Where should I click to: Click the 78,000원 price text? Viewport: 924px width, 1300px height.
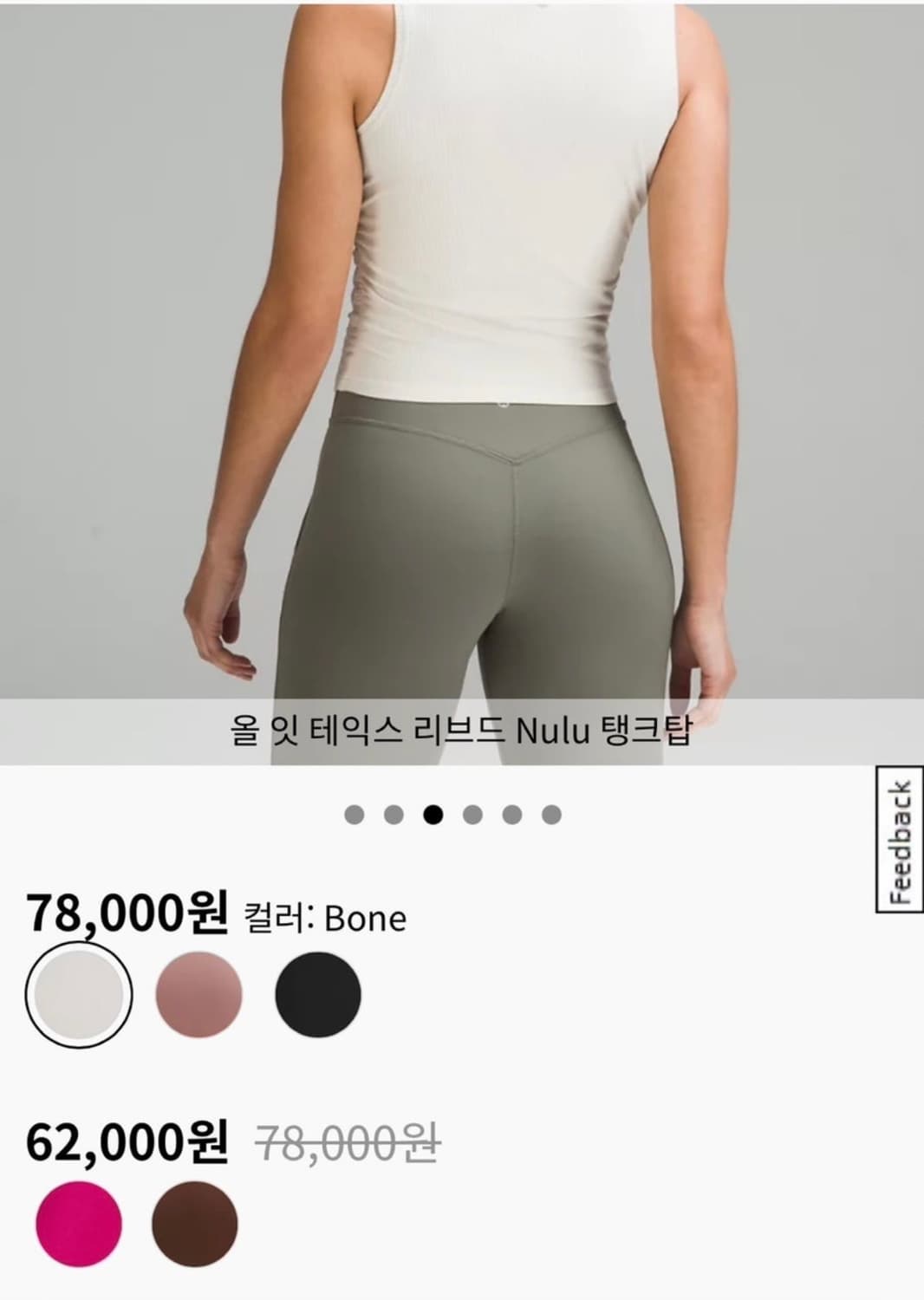pyautogui.click(x=124, y=912)
